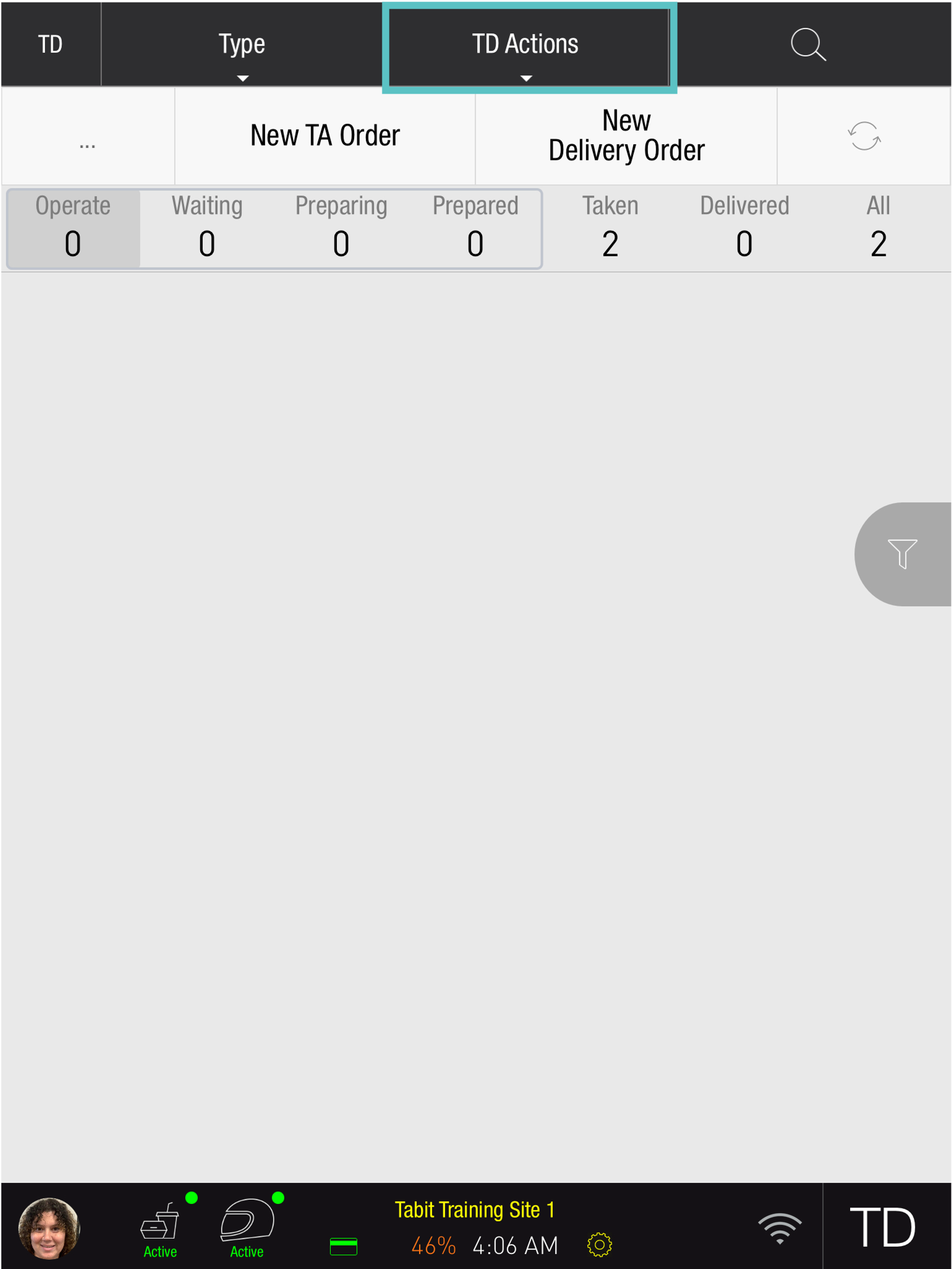Screen dimensions: 952x1269
Task: Click the refresh orders icon
Action: (x=863, y=136)
